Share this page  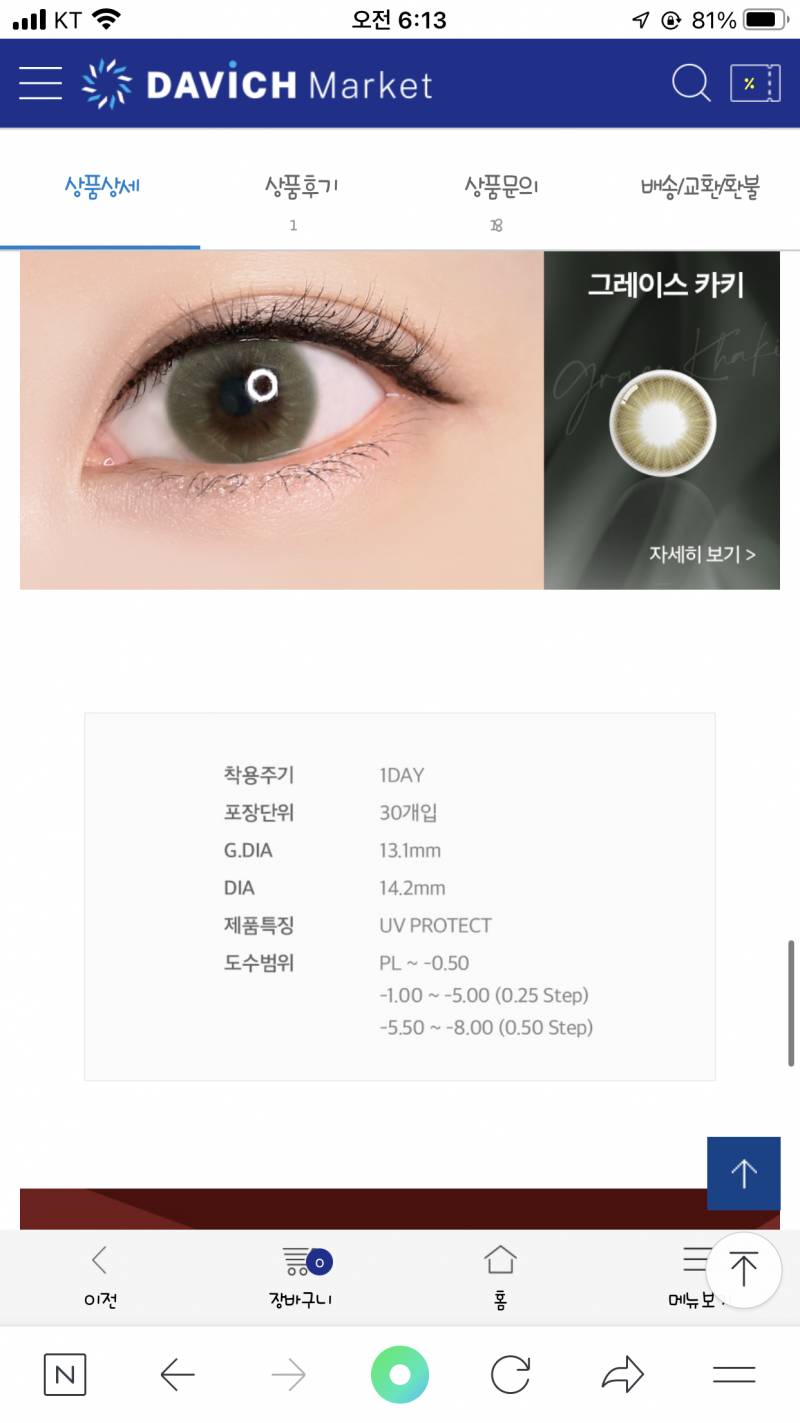[x=622, y=1375]
